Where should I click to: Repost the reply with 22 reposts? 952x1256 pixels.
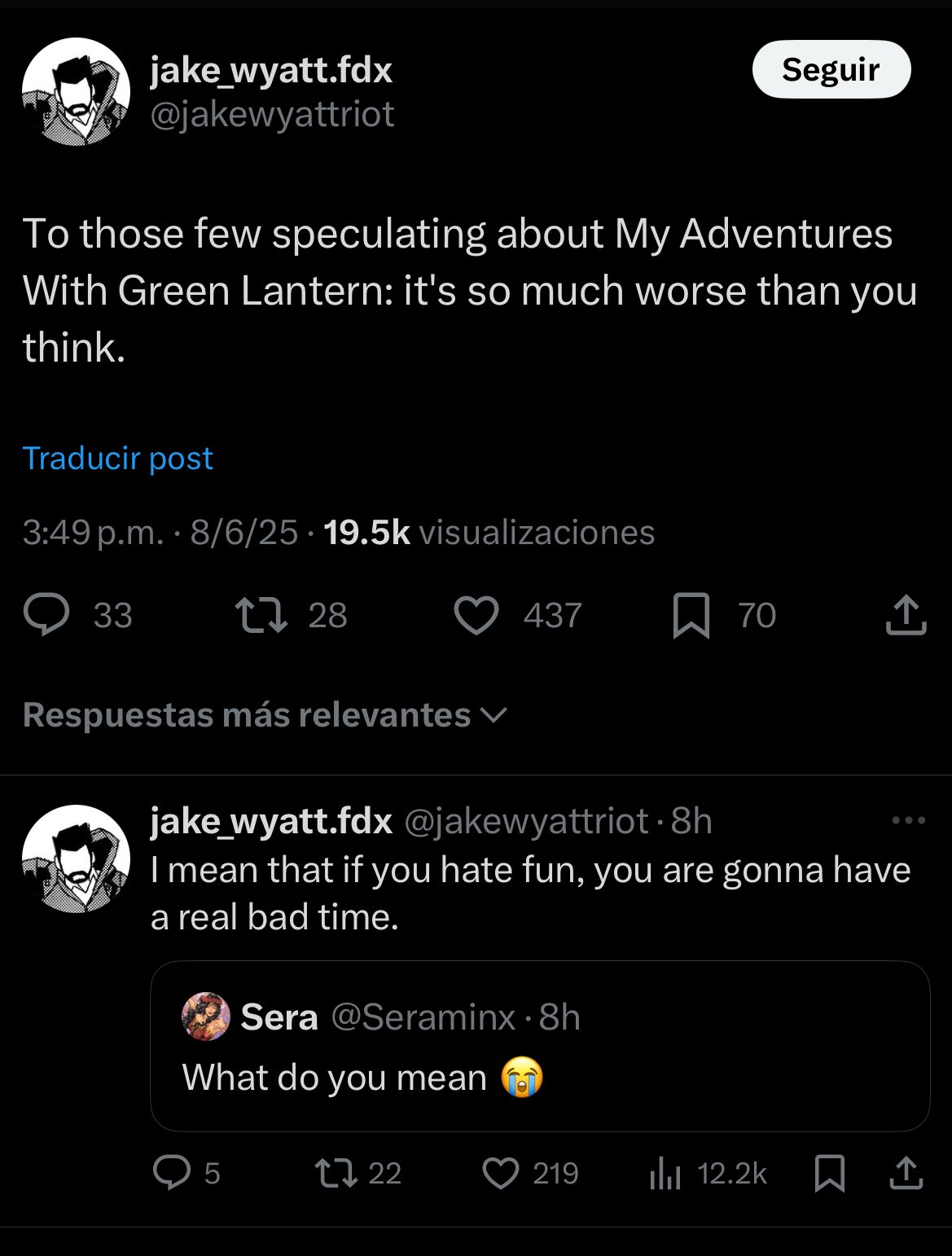click(334, 1173)
